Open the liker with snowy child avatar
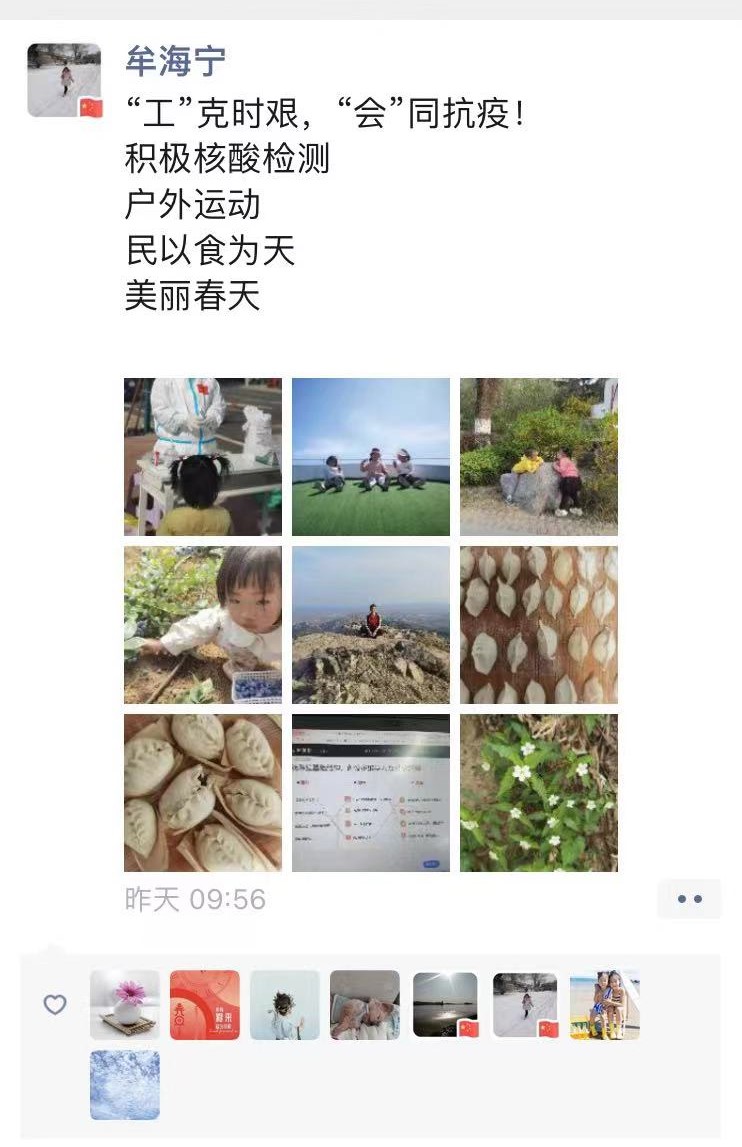Viewport: 742px width, 1147px height. [525, 1005]
